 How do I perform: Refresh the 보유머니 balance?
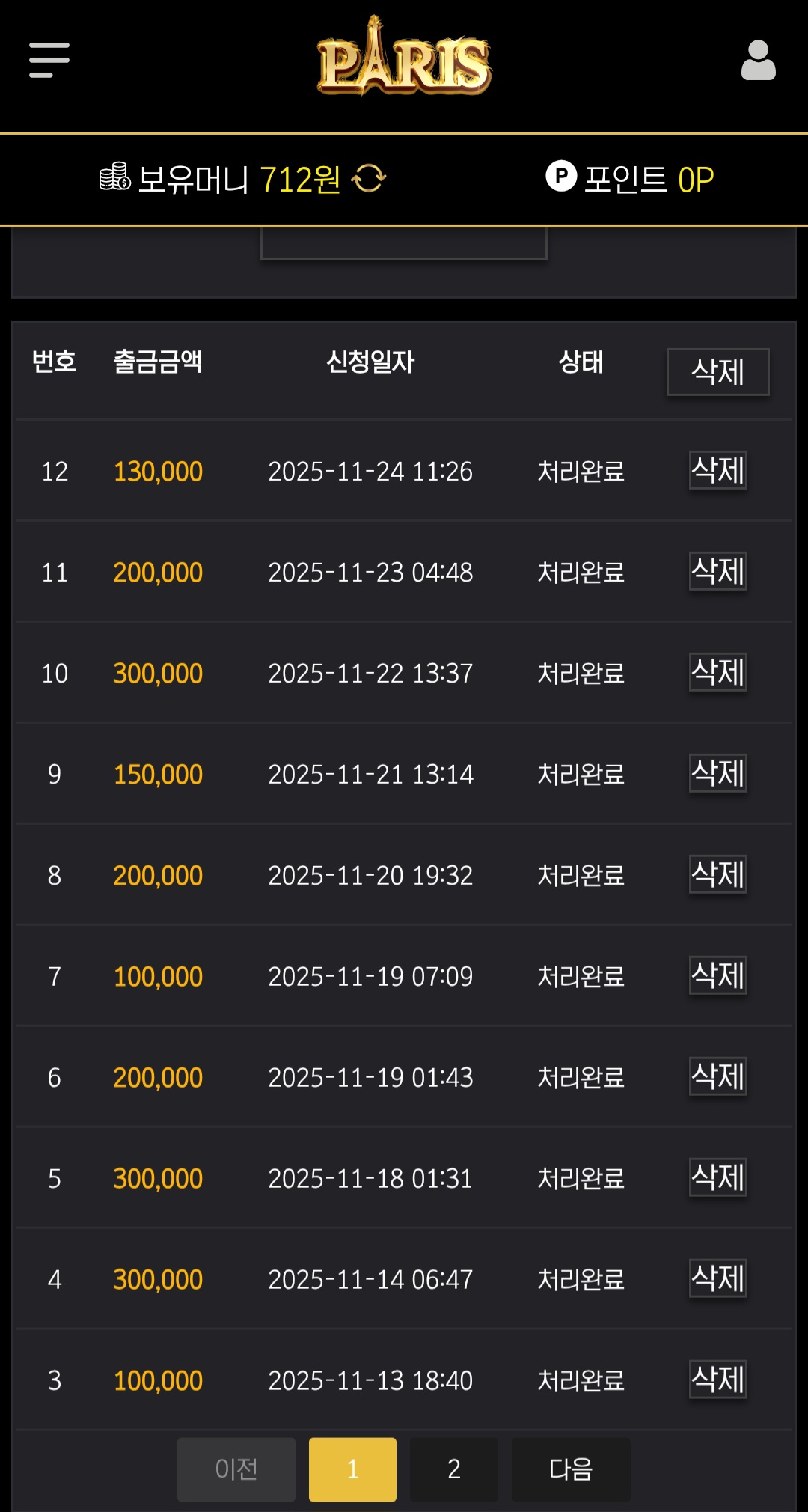tap(369, 179)
